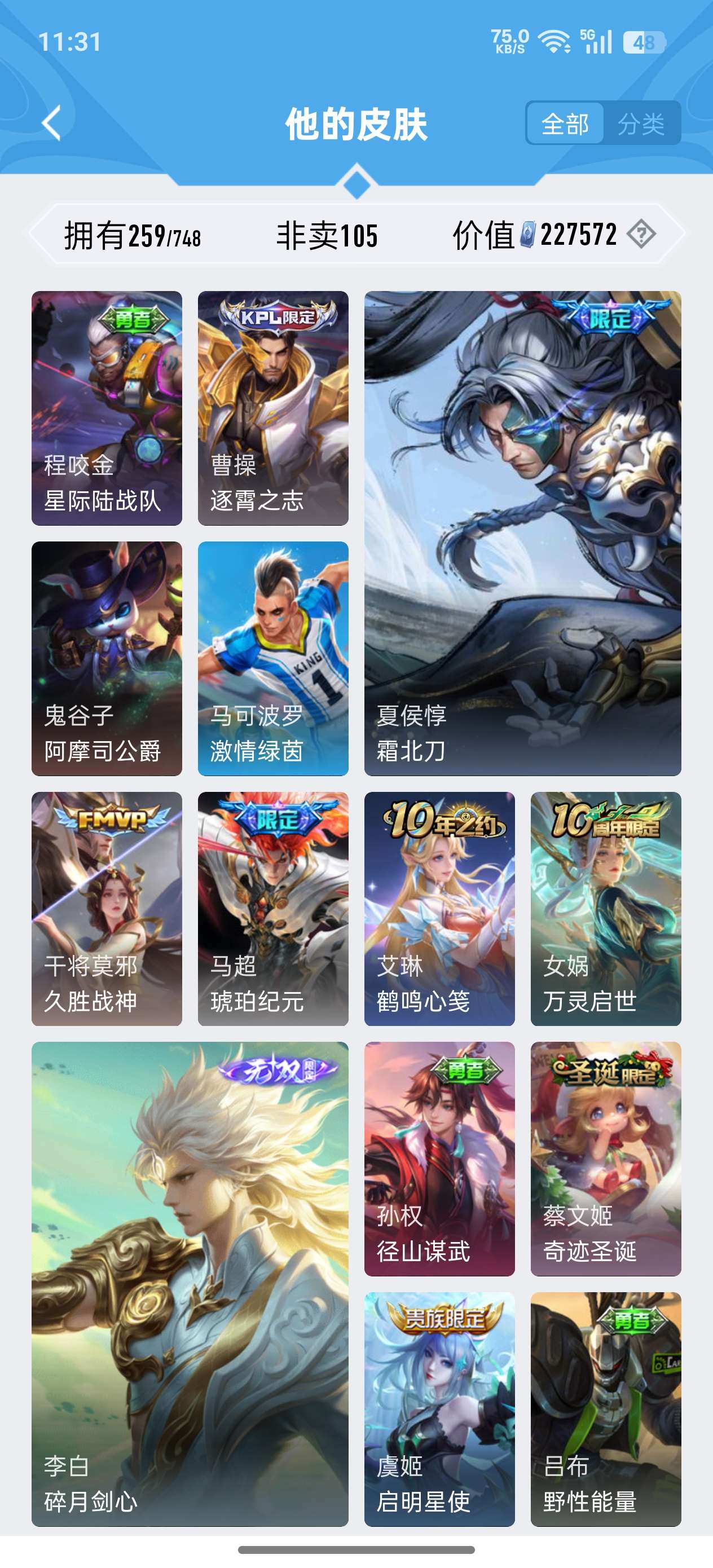713x1568 pixels.
Task: Open 曹操 逐霄之志 skin card
Action: [273, 408]
